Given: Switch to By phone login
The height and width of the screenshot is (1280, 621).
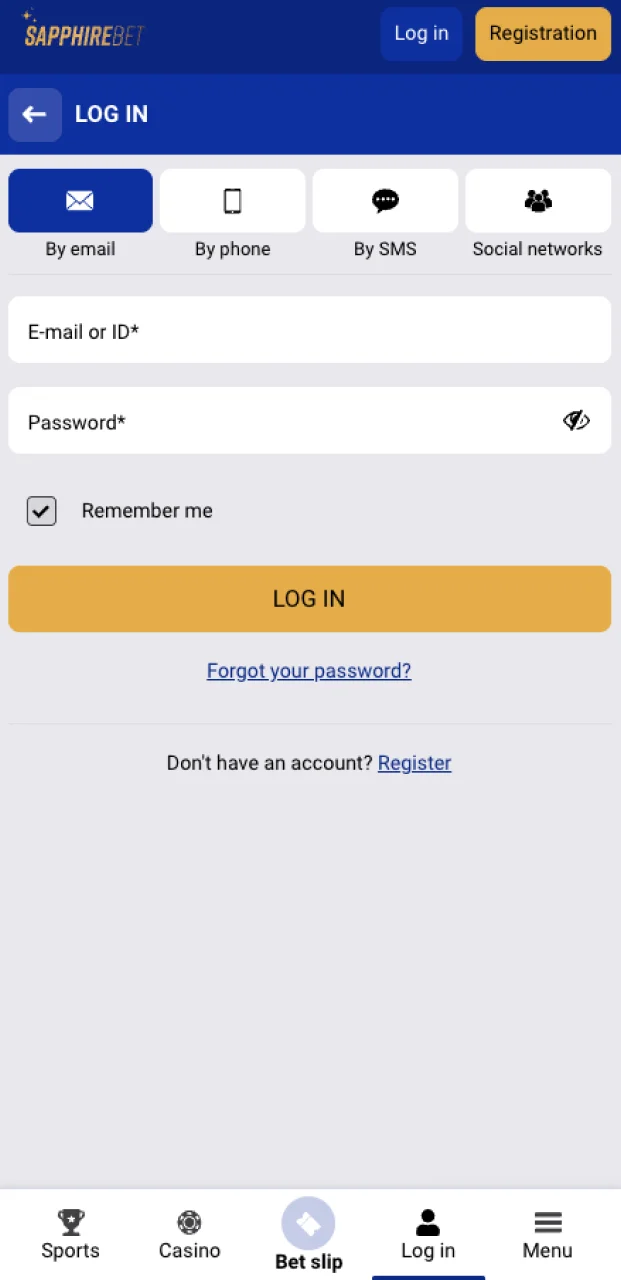Looking at the screenshot, I should tap(232, 201).
